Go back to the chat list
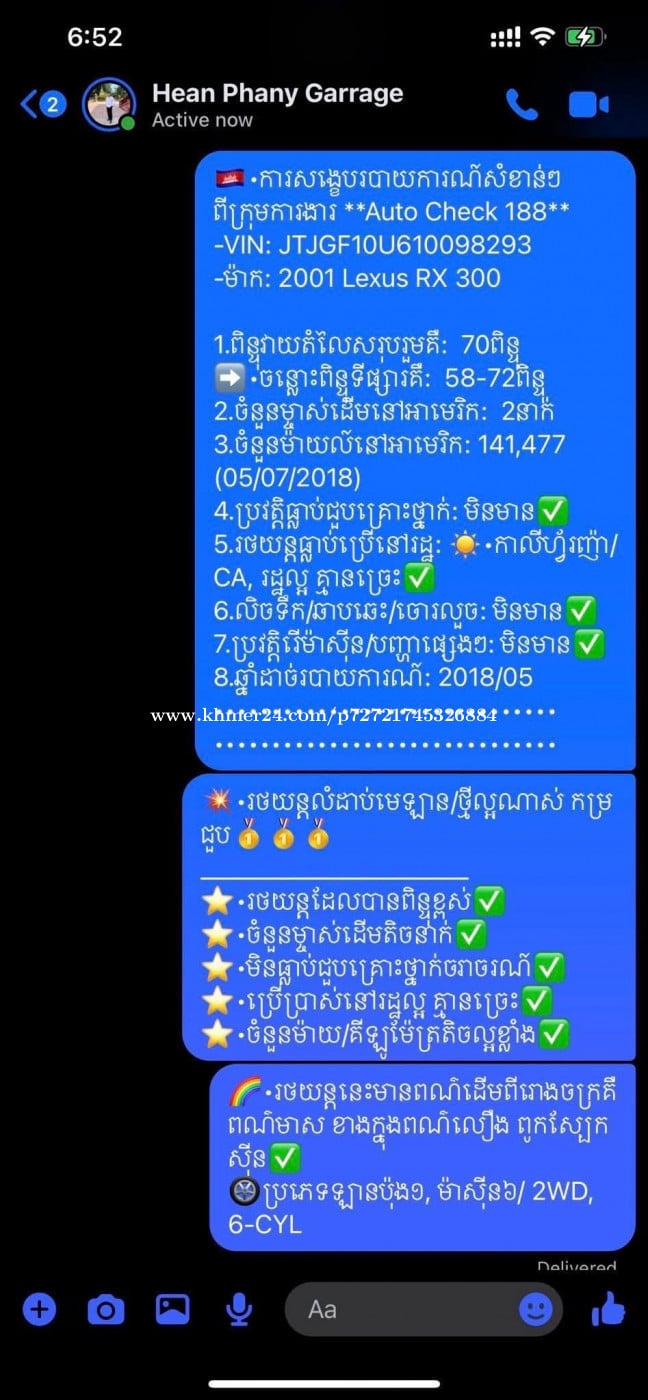The width and height of the screenshot is (648, 1400). click(40, 104)
